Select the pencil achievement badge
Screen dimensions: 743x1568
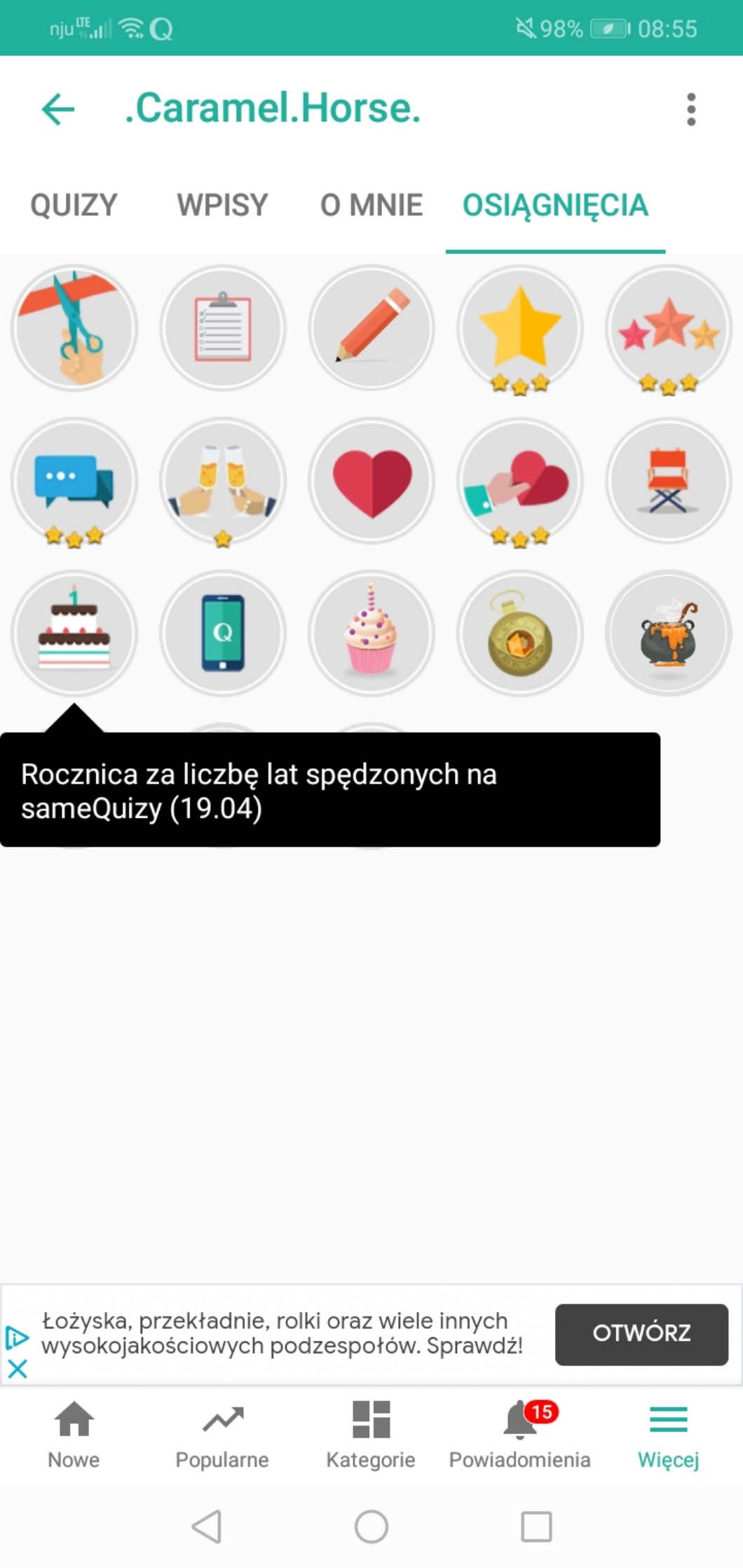371,327
